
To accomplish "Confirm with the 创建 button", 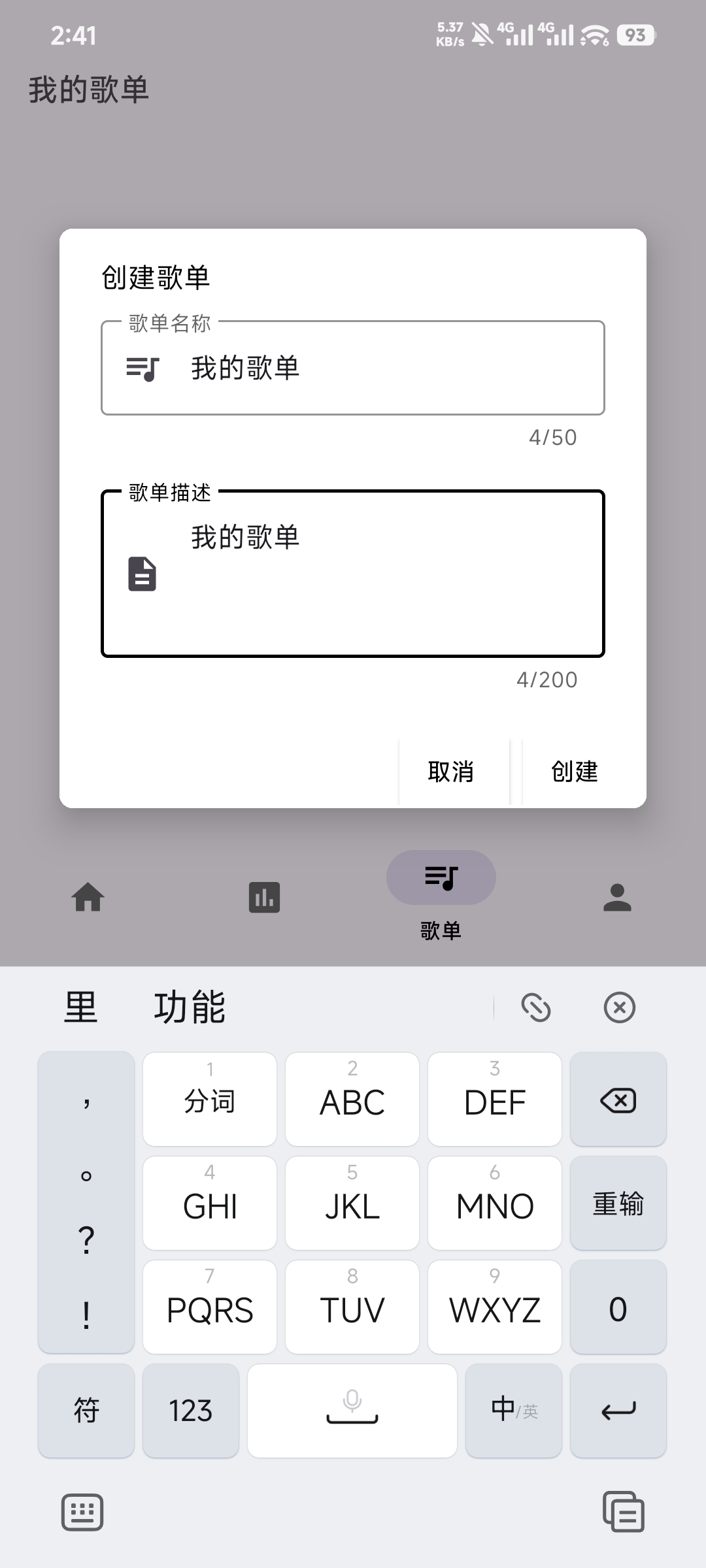I will coord(575,772).
